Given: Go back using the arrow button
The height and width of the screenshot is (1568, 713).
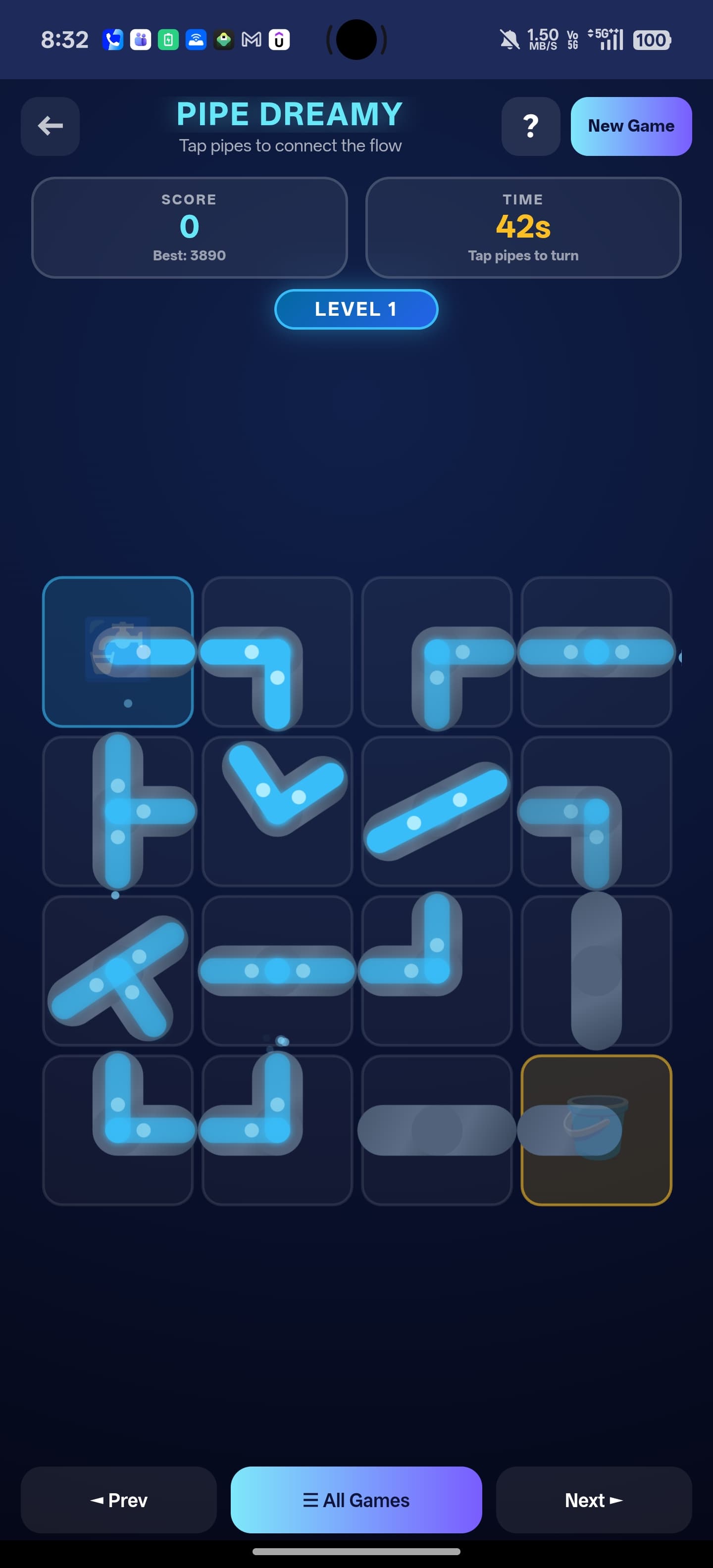Looking at the screenshot, I should click(50, 126).
